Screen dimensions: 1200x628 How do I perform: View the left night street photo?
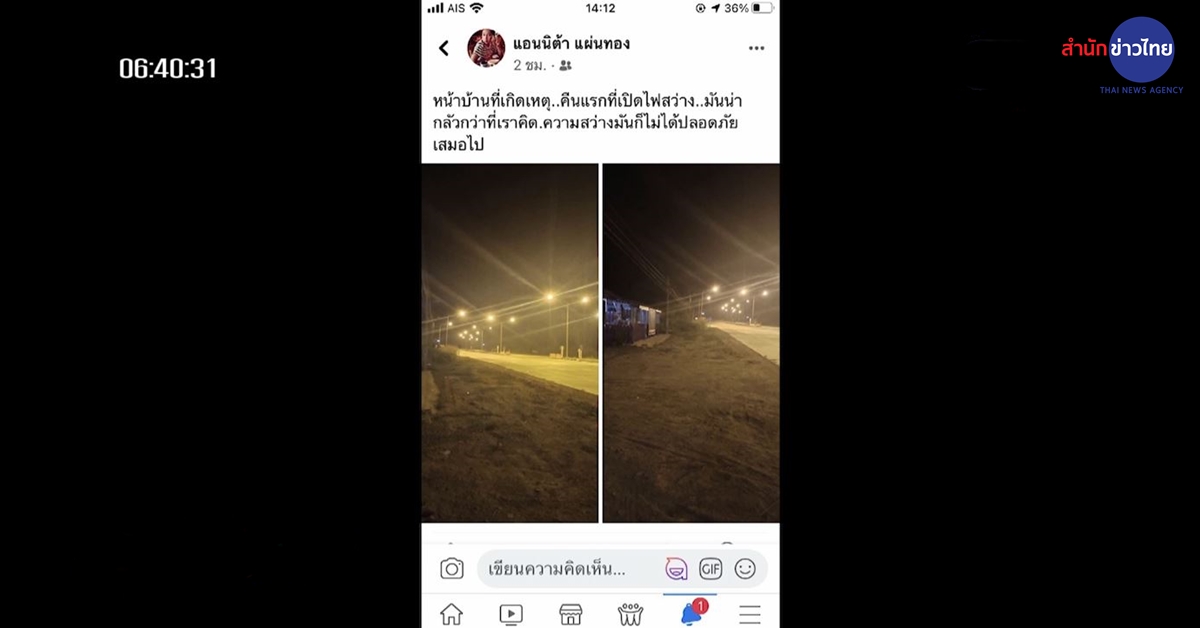pos(510,342)
